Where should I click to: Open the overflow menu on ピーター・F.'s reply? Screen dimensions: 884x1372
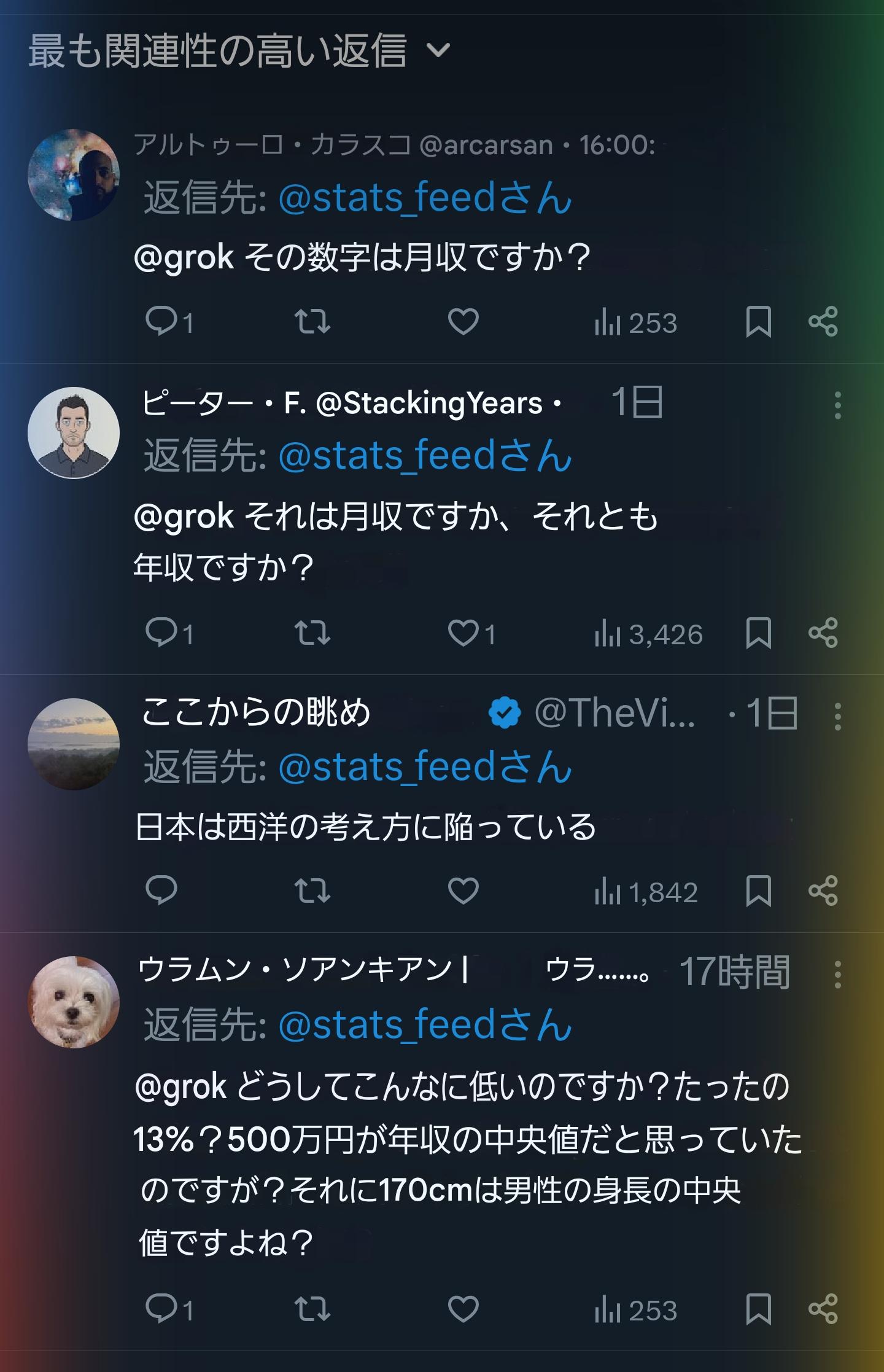837,405
